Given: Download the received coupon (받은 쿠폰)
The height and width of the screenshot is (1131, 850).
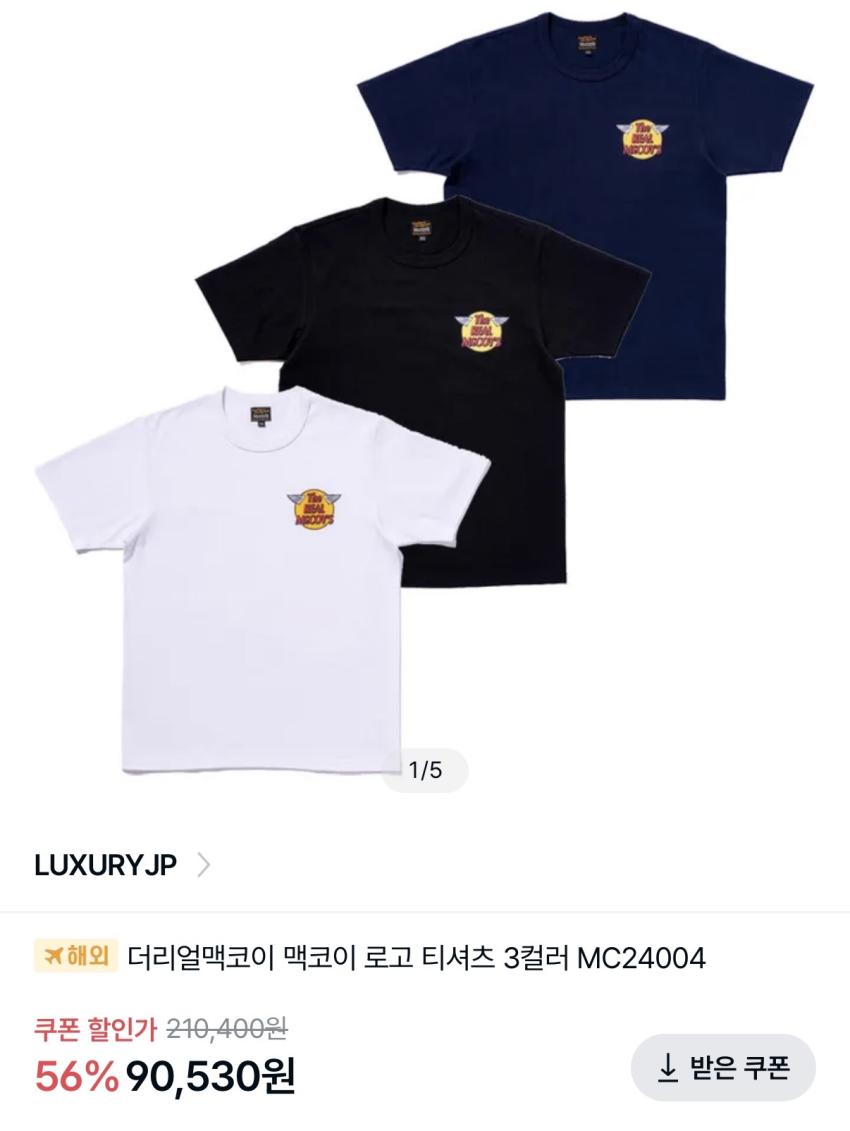Looking at the screenshot, I should tap(723, 1068).
